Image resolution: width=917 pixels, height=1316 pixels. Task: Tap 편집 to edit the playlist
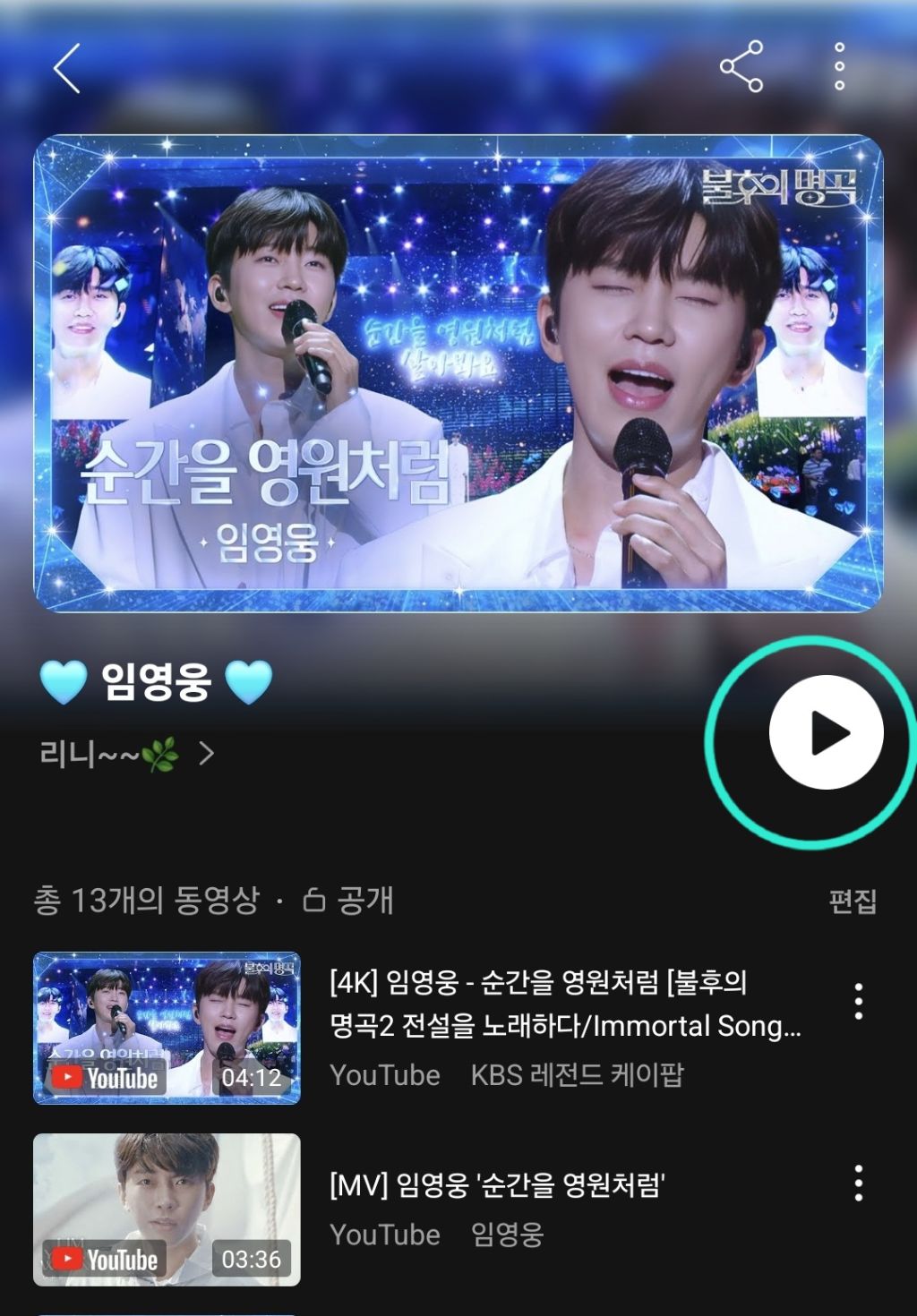click(x=852, y=901)
